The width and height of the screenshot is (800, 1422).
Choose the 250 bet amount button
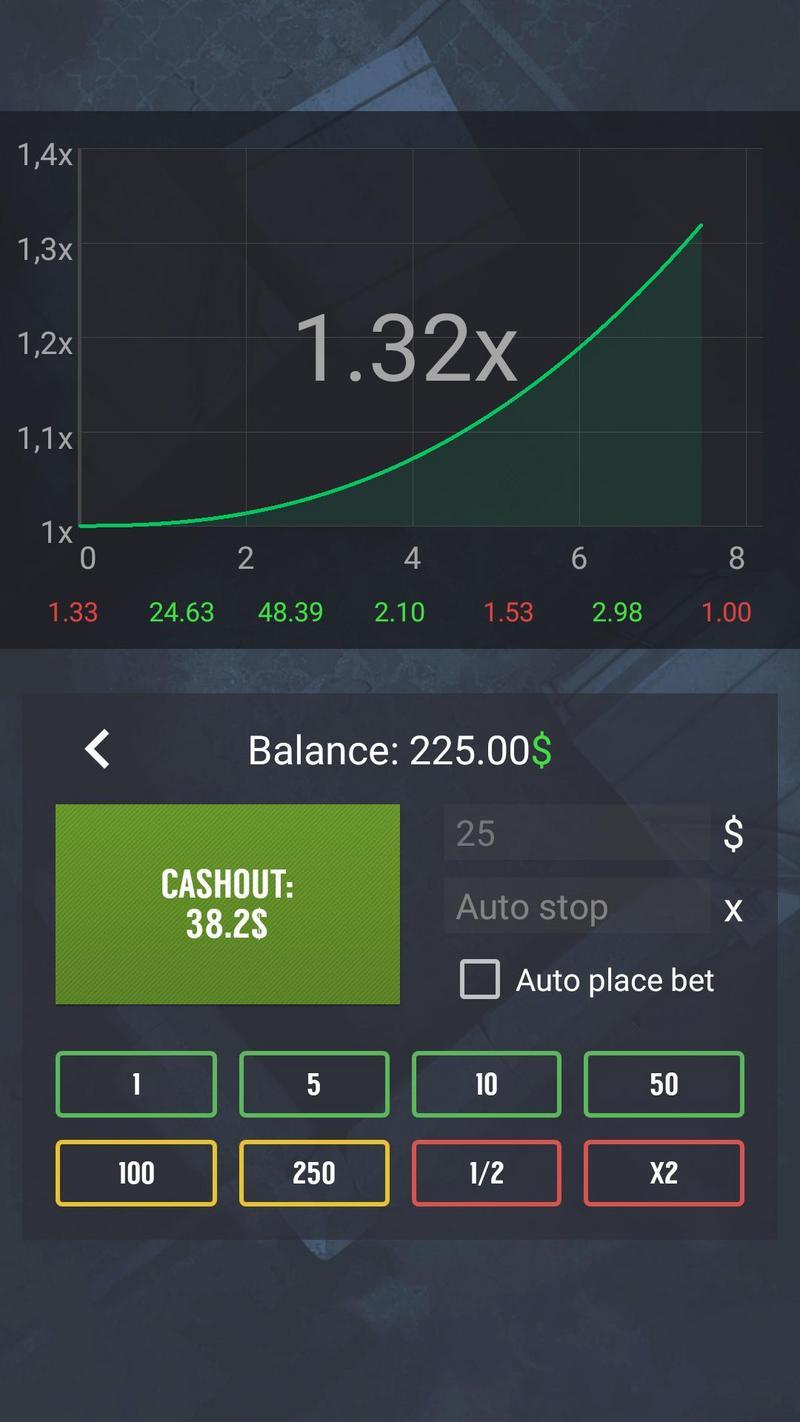(x=314, y=1172)
